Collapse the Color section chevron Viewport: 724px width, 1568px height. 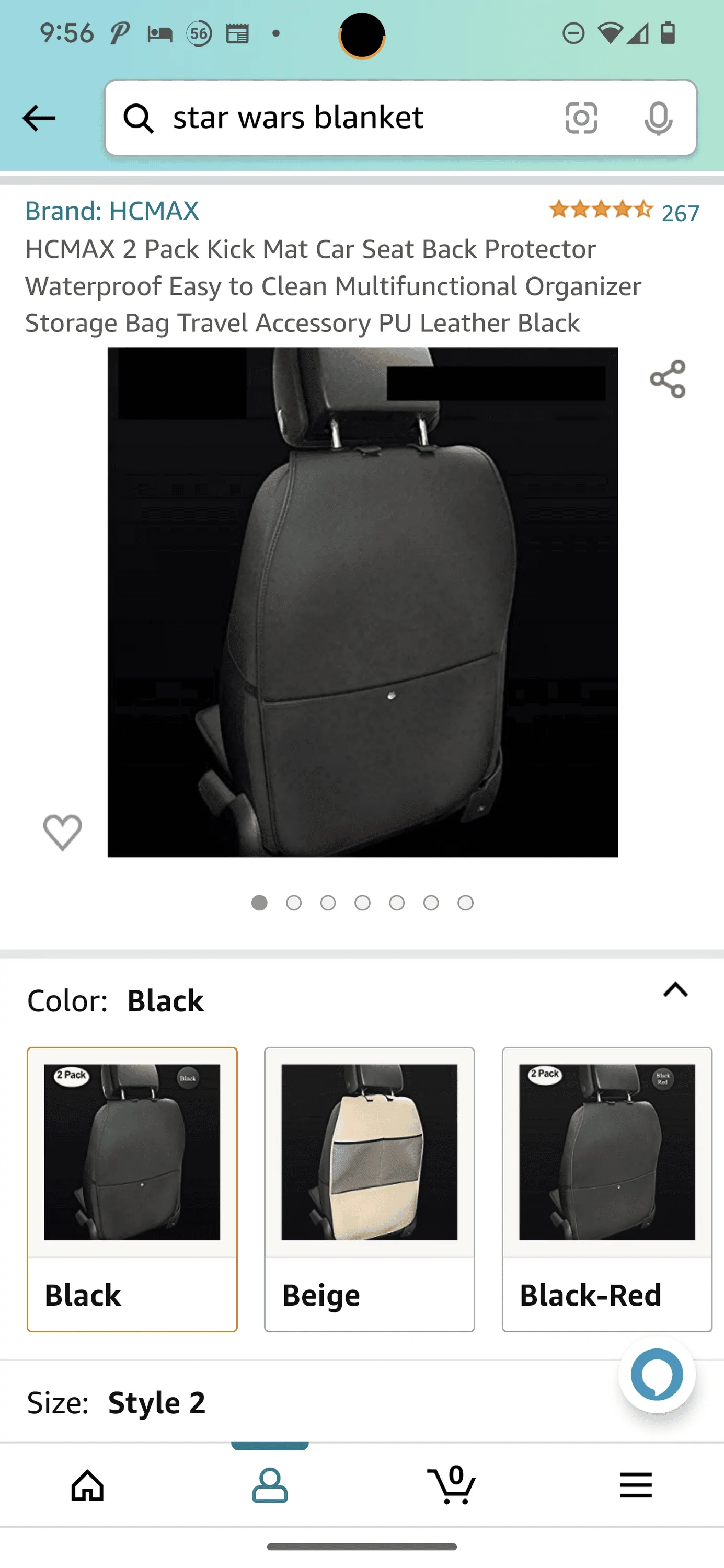(675, 990)
